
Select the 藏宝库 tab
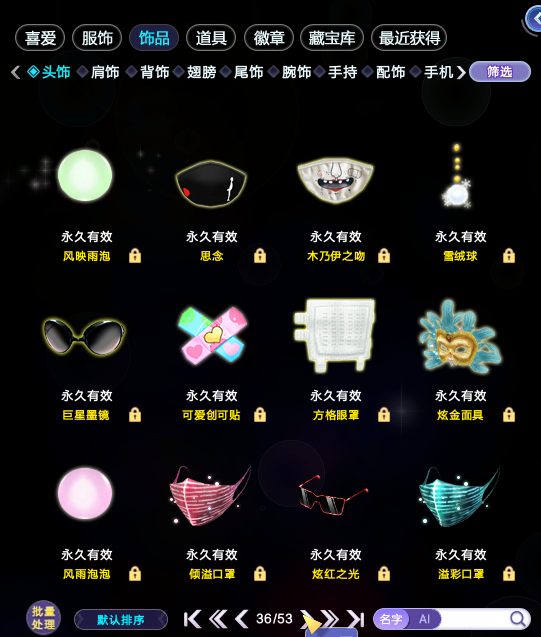pos(332,38)
